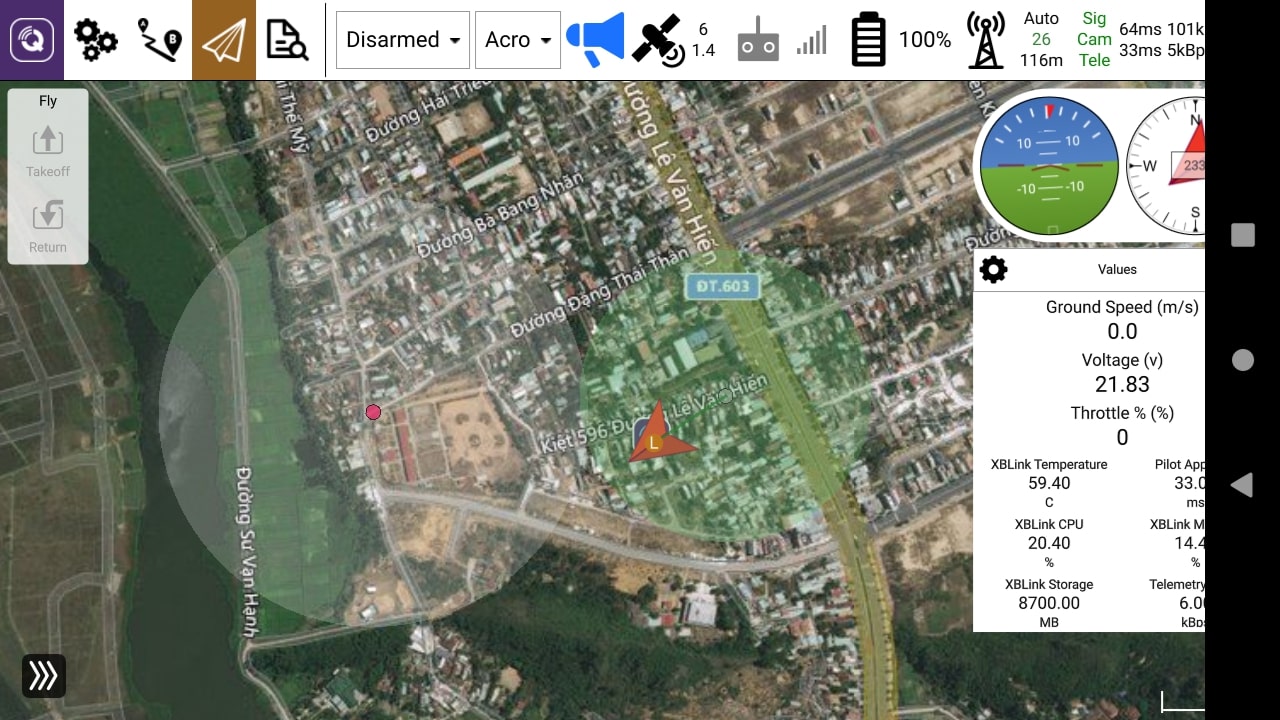
Task: Switch to the Fly view
Action: point(224,40)
